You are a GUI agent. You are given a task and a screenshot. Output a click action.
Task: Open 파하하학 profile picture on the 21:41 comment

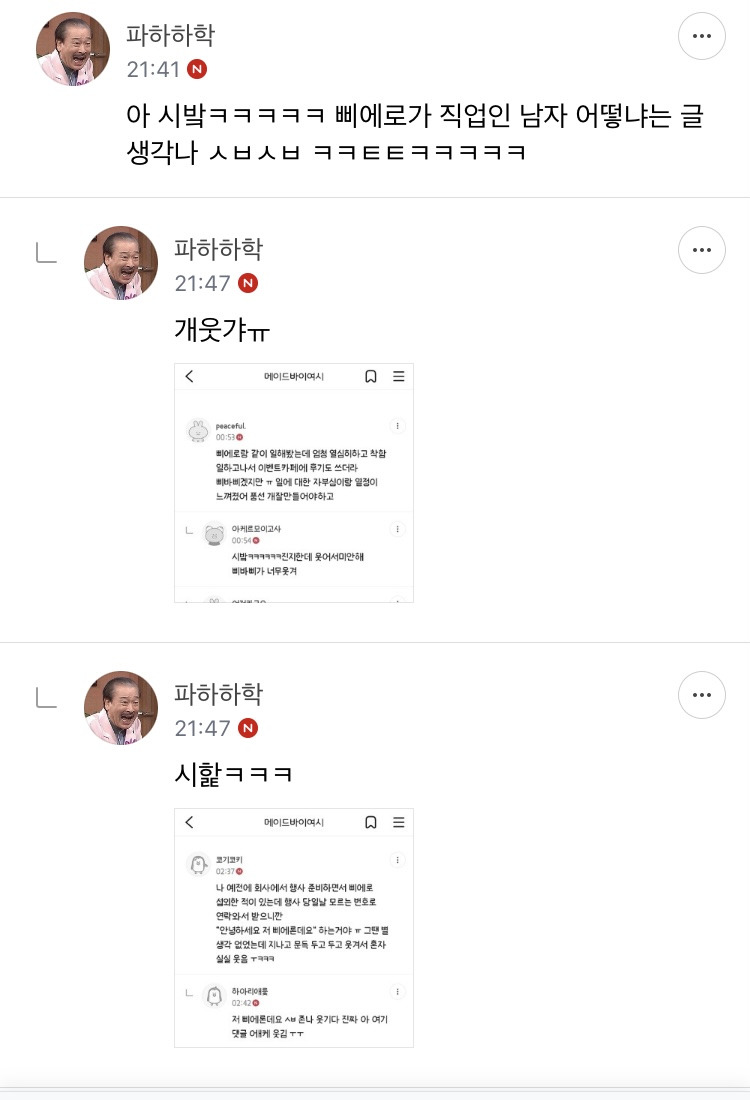click(73, 49)
